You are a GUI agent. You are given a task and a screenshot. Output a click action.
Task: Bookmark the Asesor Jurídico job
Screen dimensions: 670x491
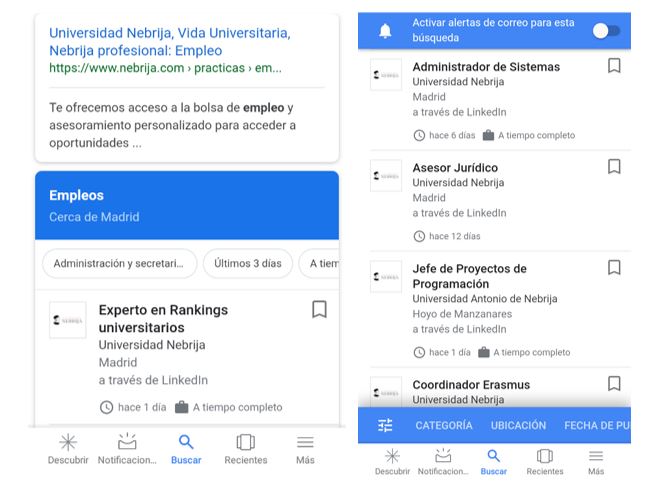point(614,167)
